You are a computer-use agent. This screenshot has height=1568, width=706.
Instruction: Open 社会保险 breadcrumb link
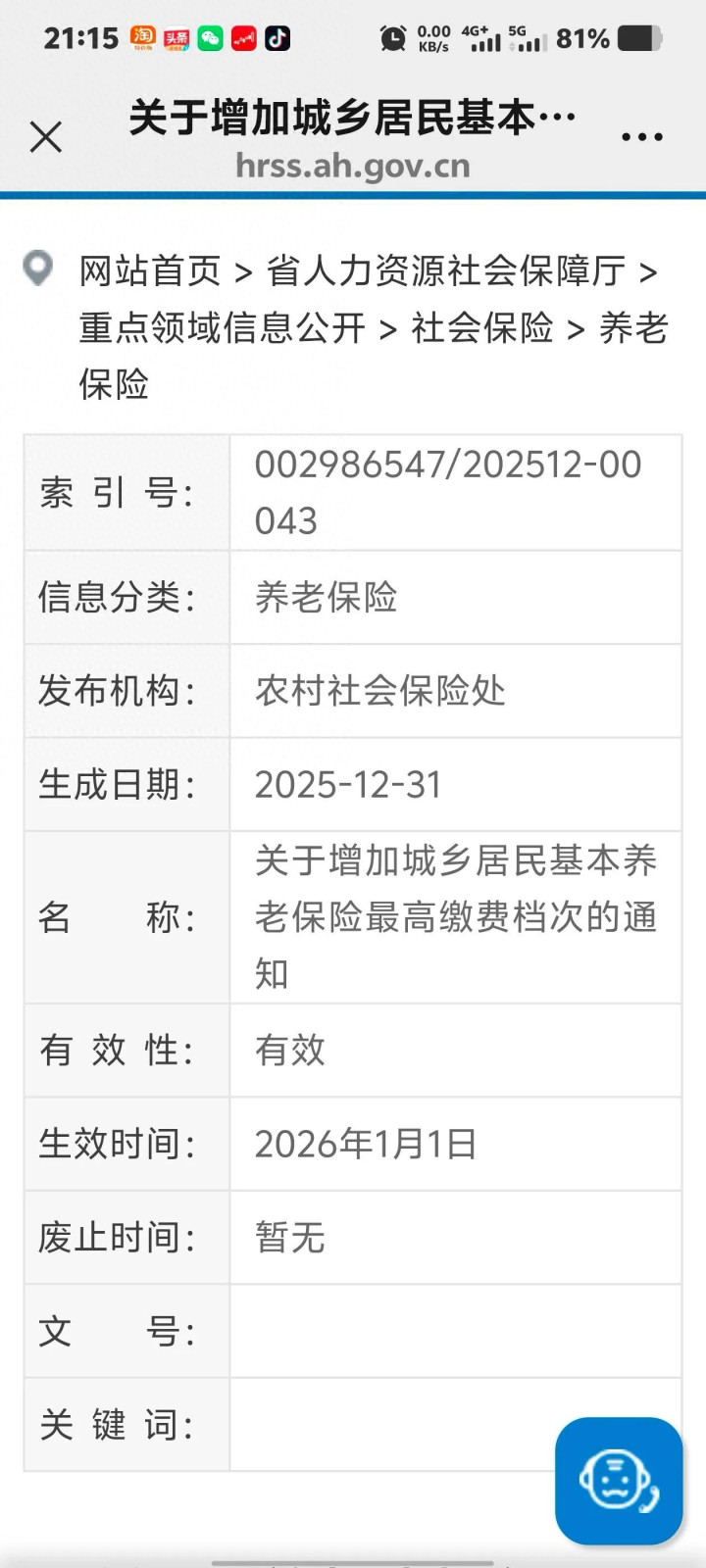click(x=482, y=328)
